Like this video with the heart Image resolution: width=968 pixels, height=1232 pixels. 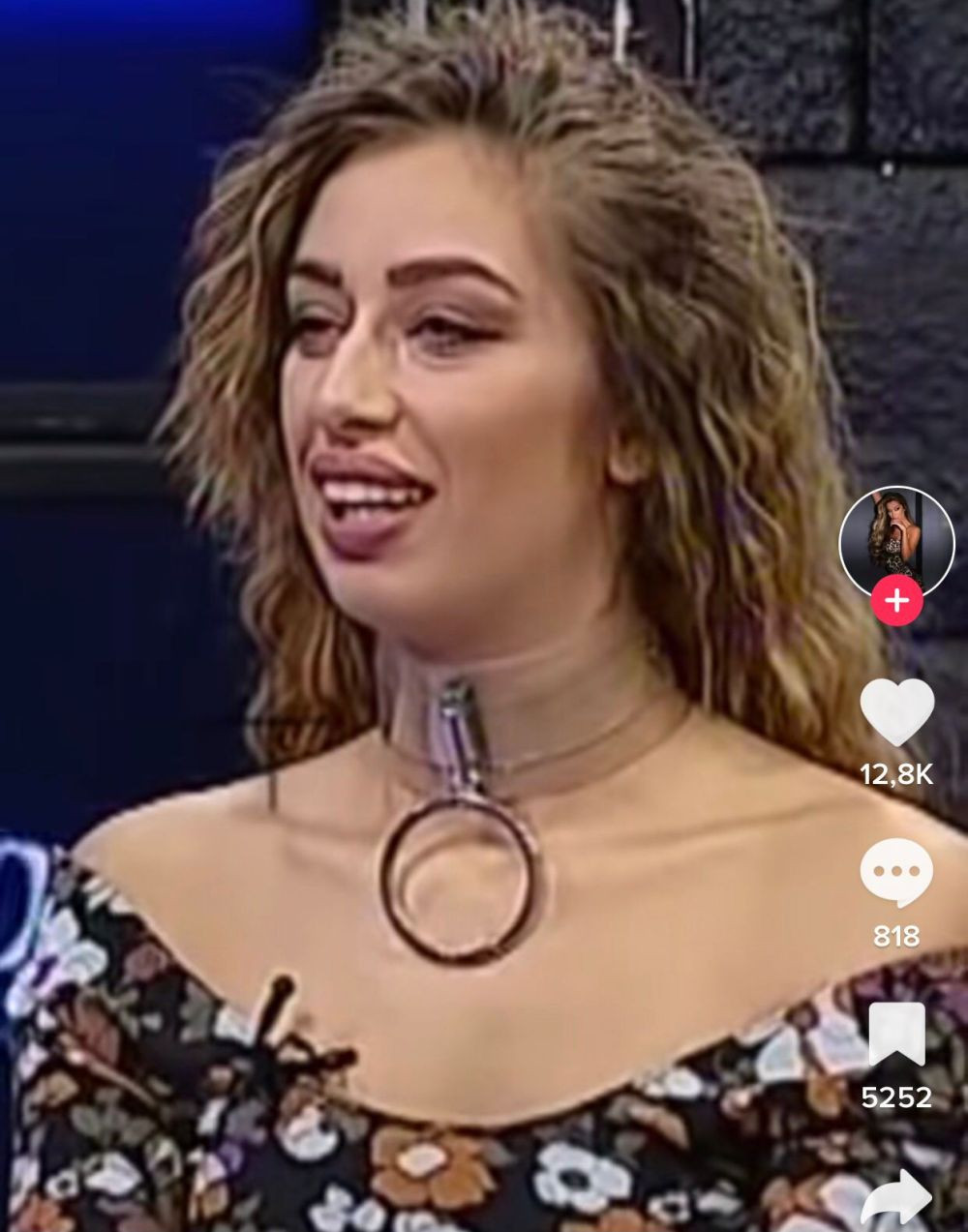coord(897,711)
